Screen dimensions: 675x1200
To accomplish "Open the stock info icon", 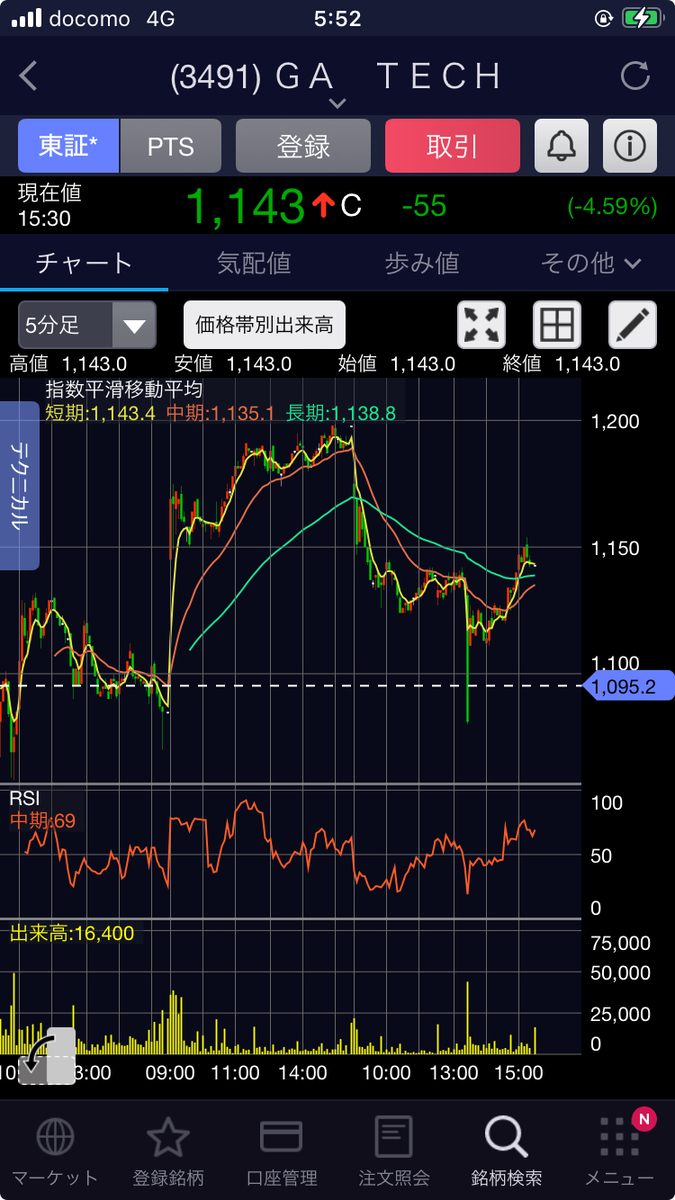I will pos(630,146).
